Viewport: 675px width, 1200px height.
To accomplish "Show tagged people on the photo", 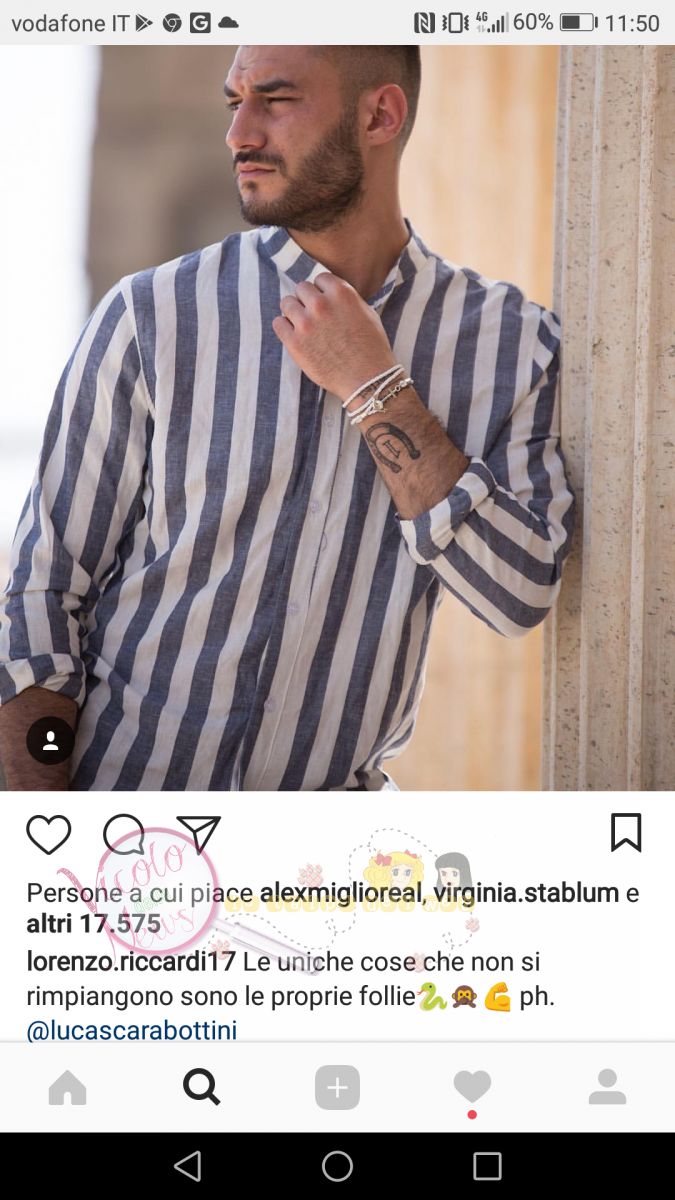I will pyautogui.click(x=50, y=741).
